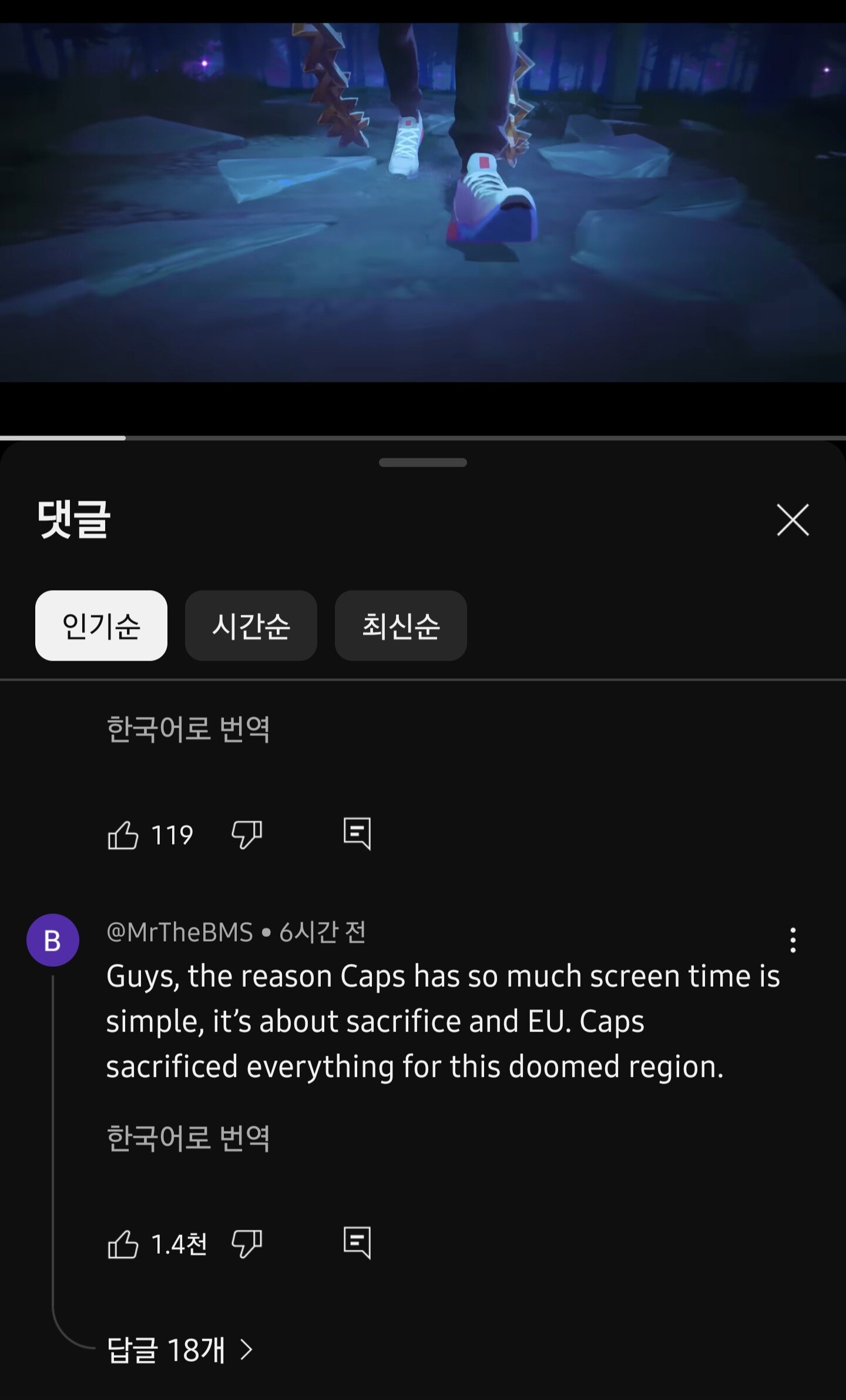
Task: Open overflow menu on @MrTheBMS comment
Action: (793, 940)
